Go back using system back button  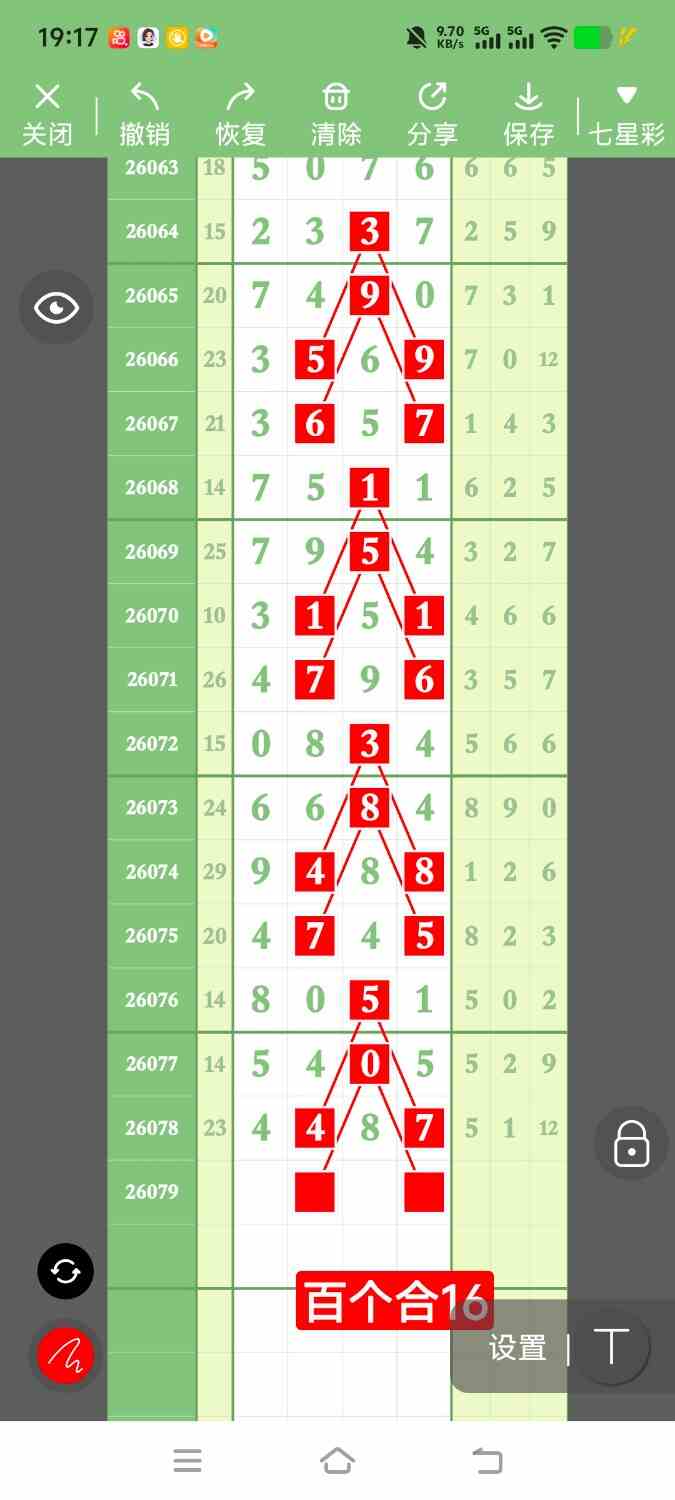(x=487, y=1461)
